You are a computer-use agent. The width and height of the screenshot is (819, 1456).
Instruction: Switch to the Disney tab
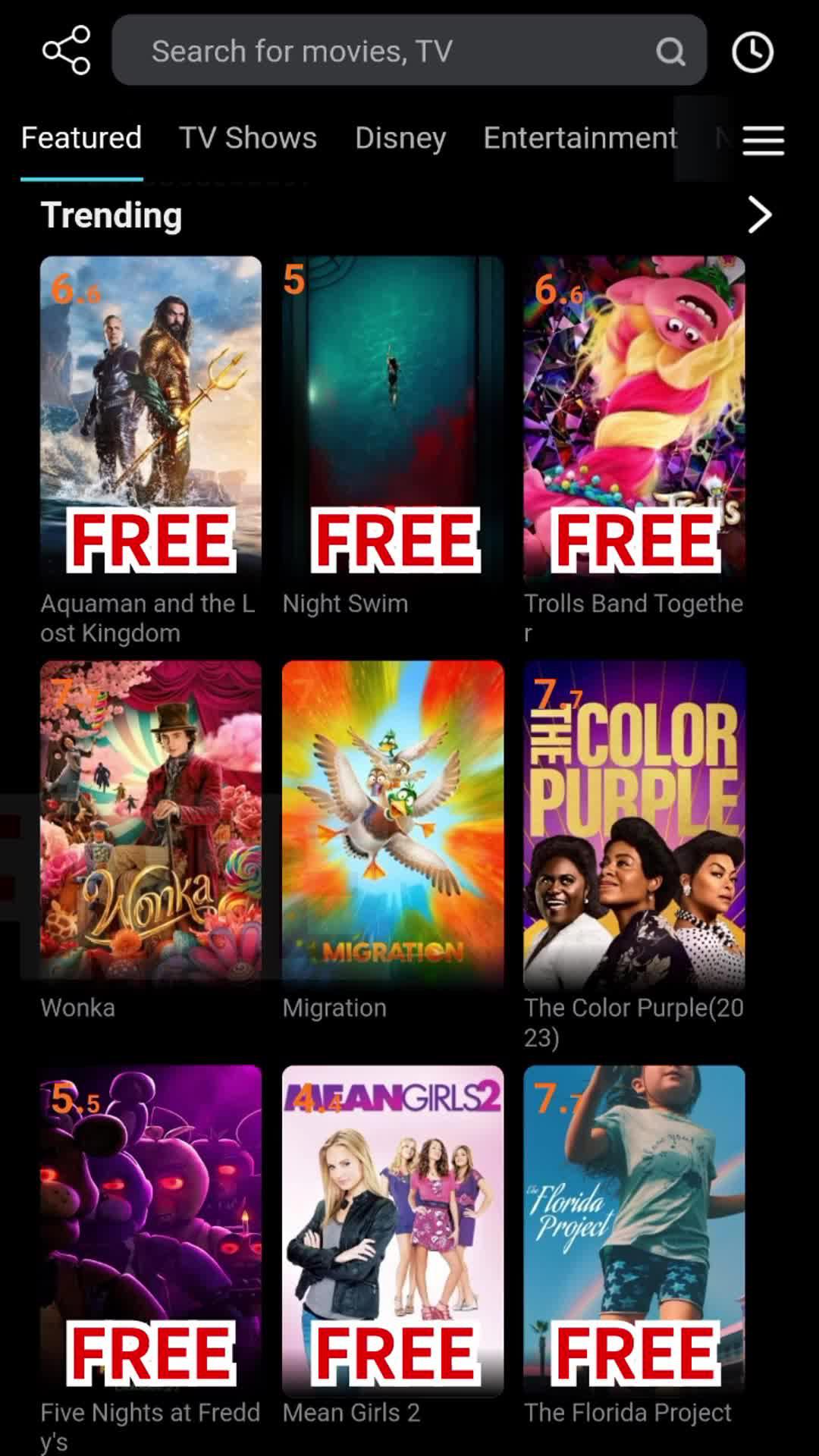[400, 138]
